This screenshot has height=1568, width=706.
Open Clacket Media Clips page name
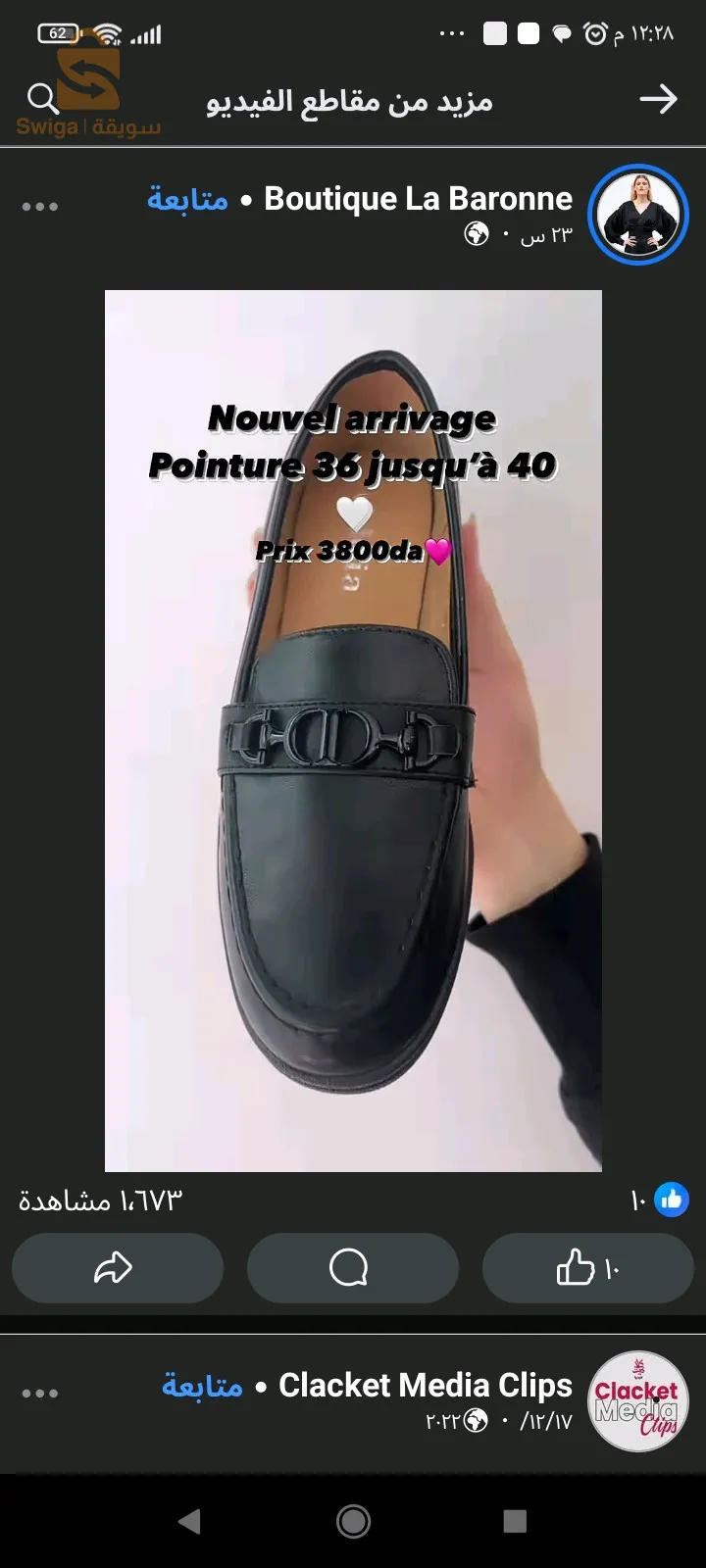point(425,1385)
